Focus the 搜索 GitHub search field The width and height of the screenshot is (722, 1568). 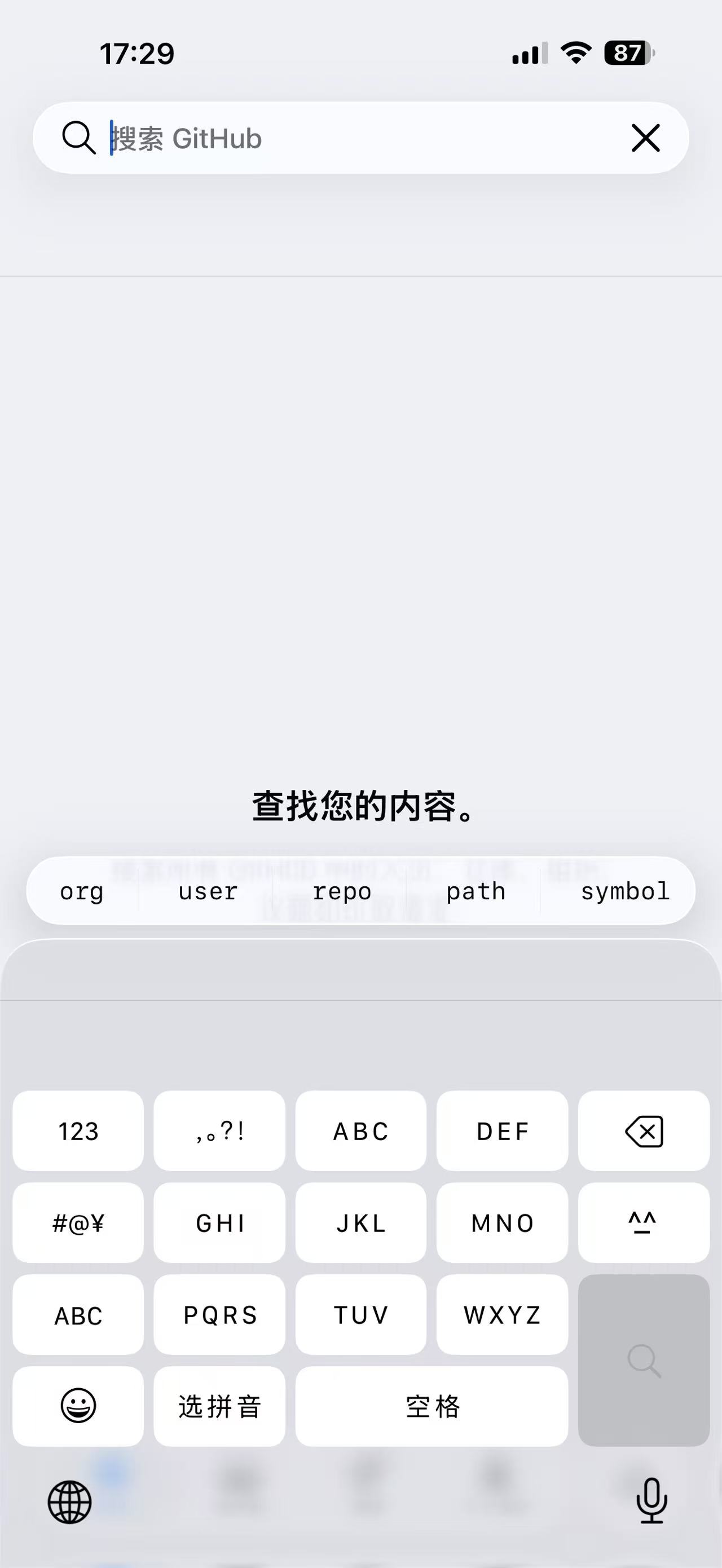[359, 138]
